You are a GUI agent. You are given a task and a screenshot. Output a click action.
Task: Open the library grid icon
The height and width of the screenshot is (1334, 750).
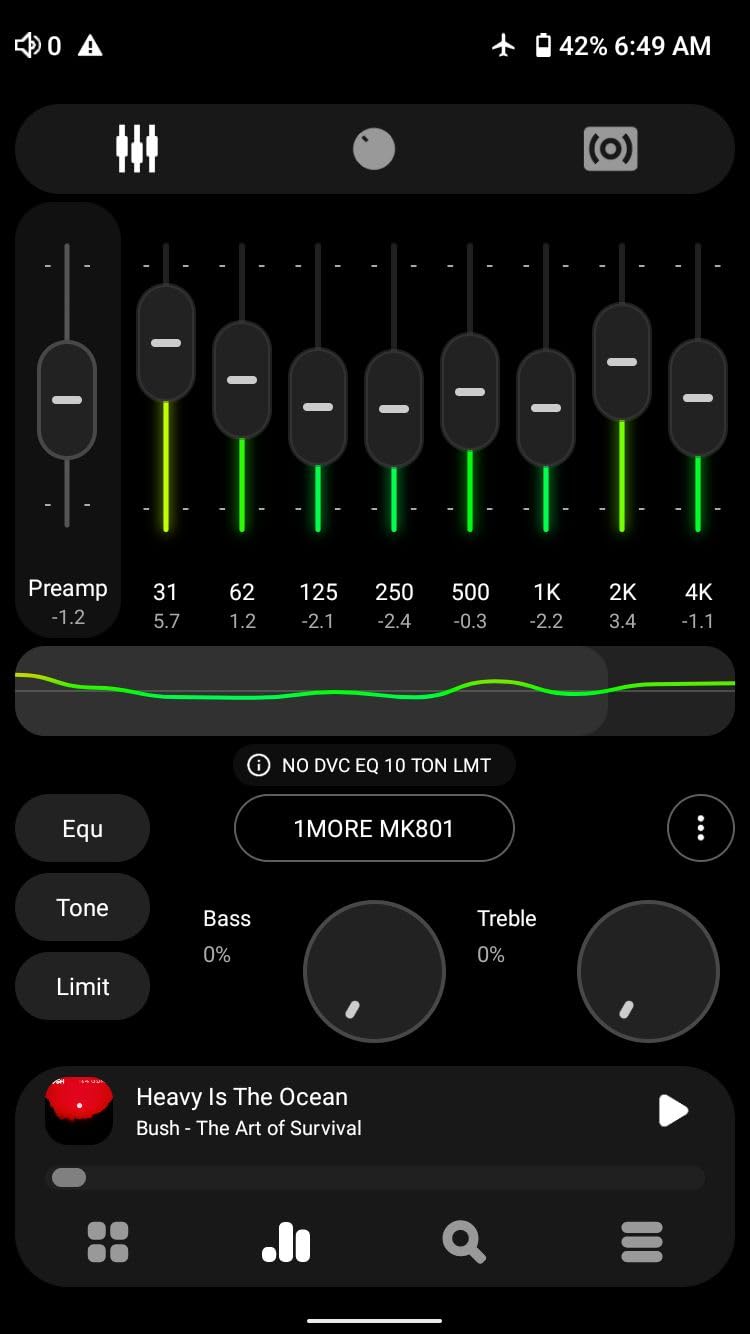pyautogui.click(x=108, y=1242)
